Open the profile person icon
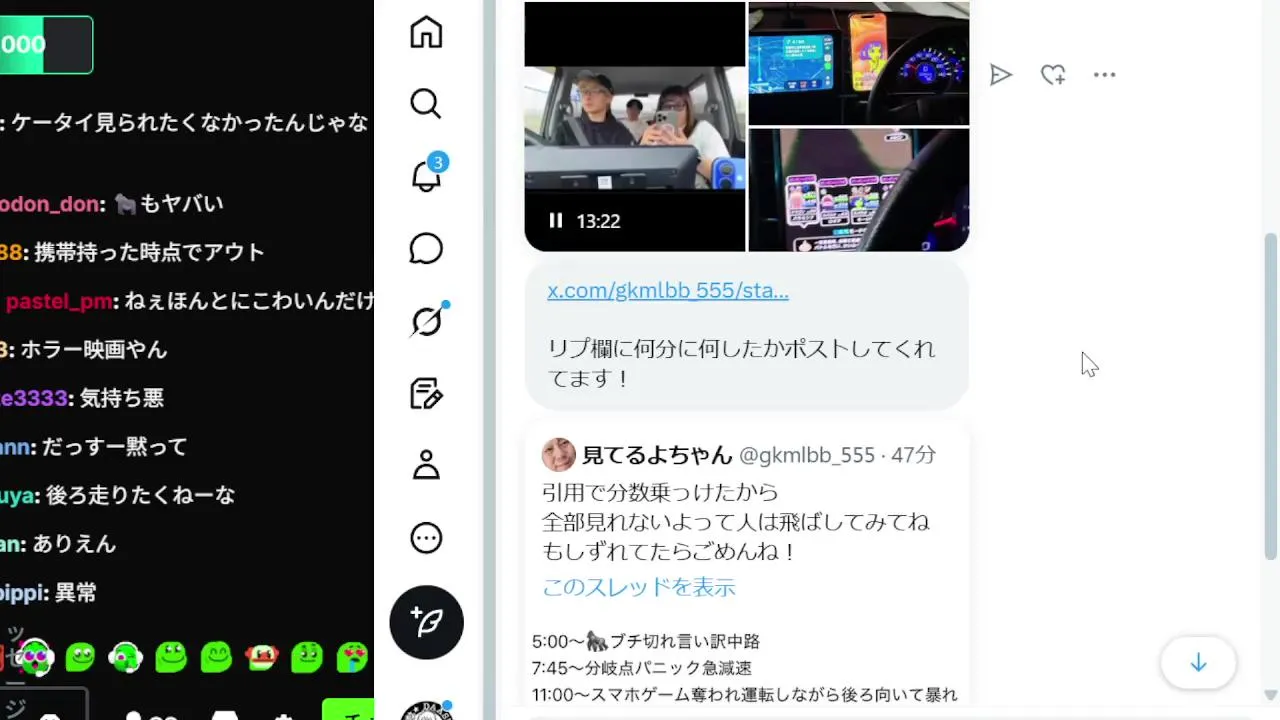 coord(426,465)
